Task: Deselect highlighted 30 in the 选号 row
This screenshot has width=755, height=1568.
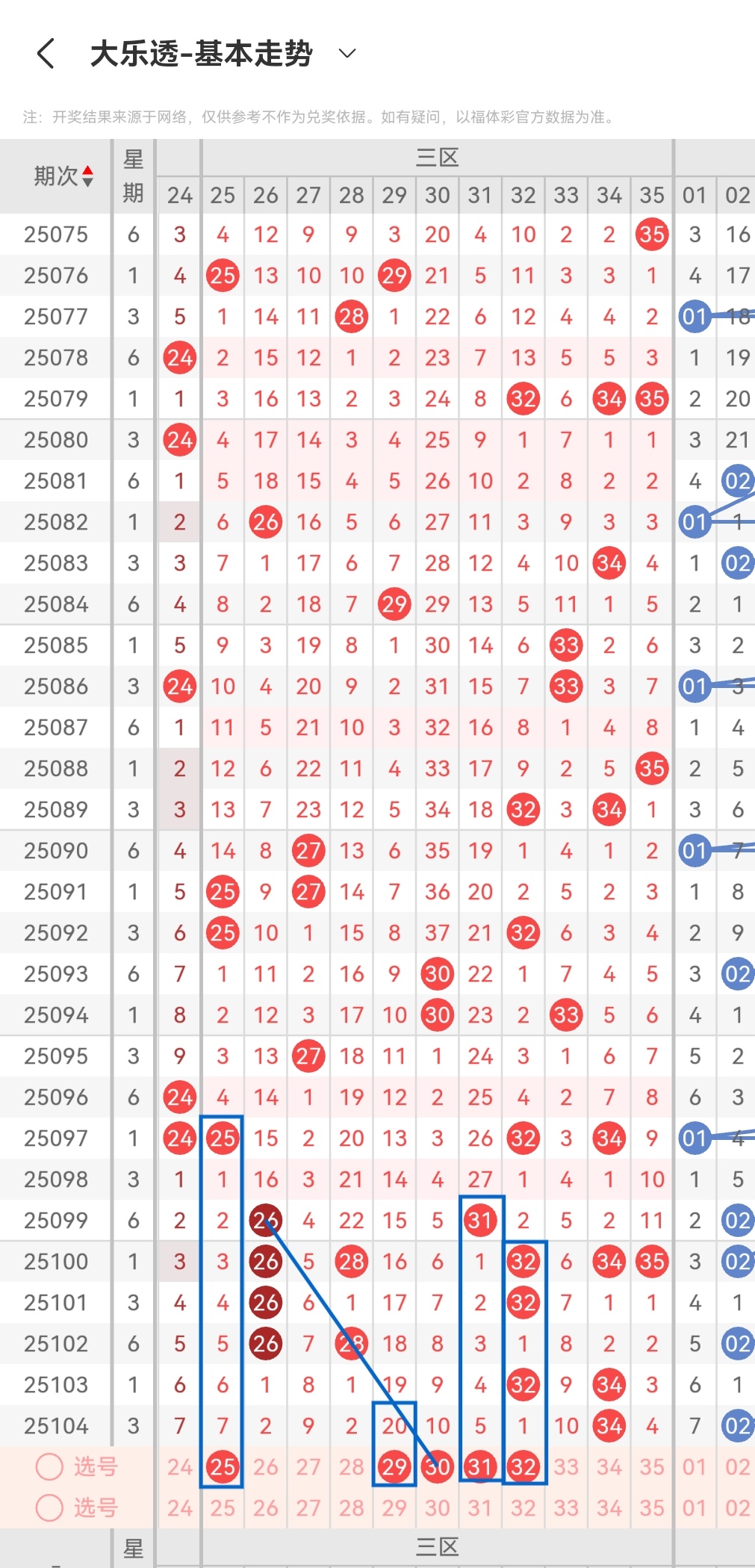Action: click(x=438, y=1466)
